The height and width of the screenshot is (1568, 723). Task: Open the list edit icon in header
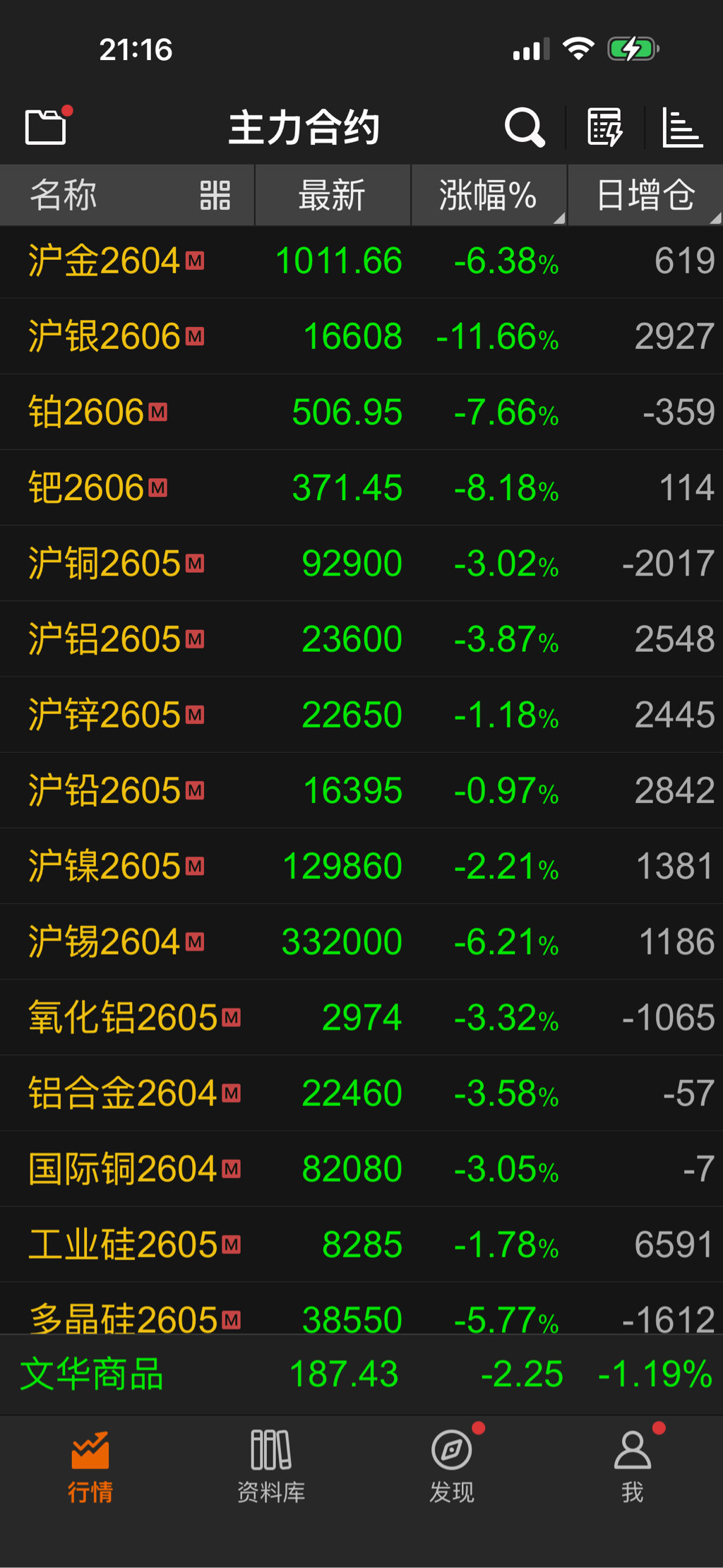[x=605, y=128]
